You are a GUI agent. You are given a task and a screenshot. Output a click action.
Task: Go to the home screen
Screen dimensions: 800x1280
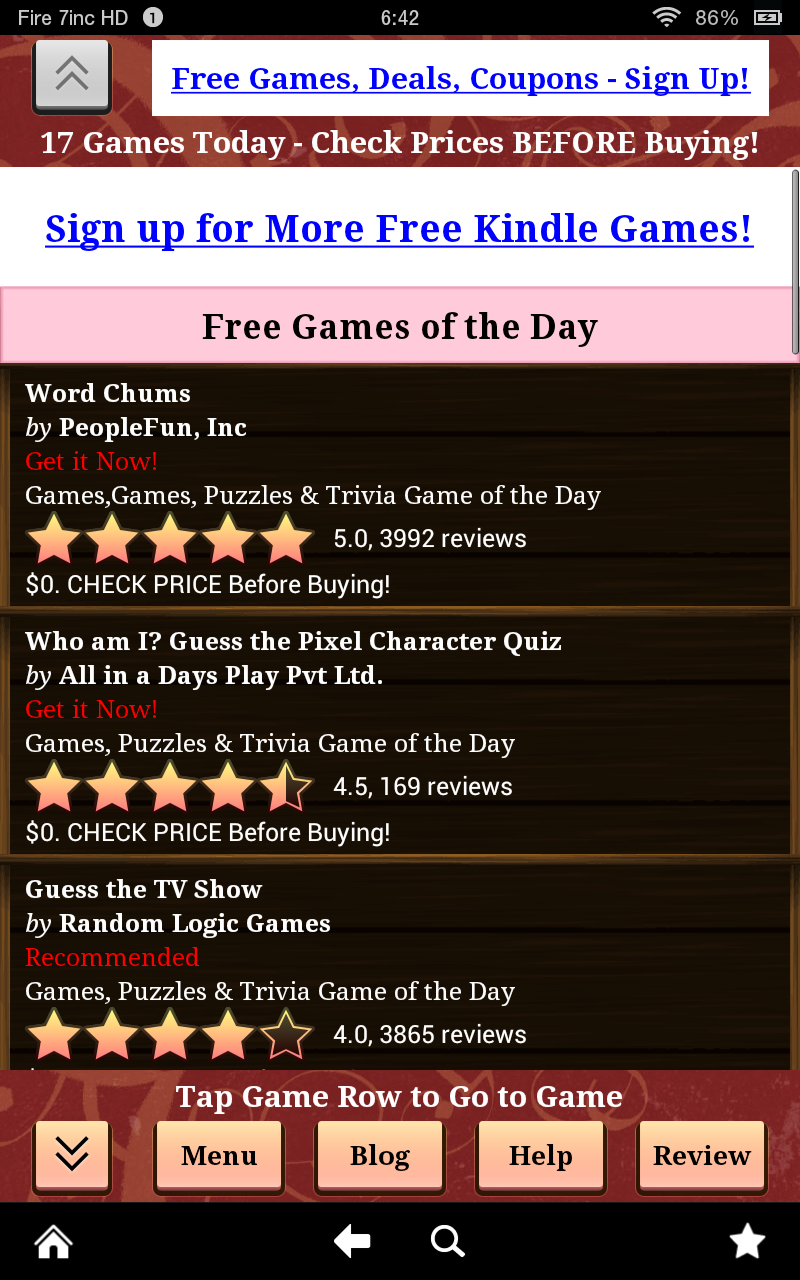[x=53, y=1242]
